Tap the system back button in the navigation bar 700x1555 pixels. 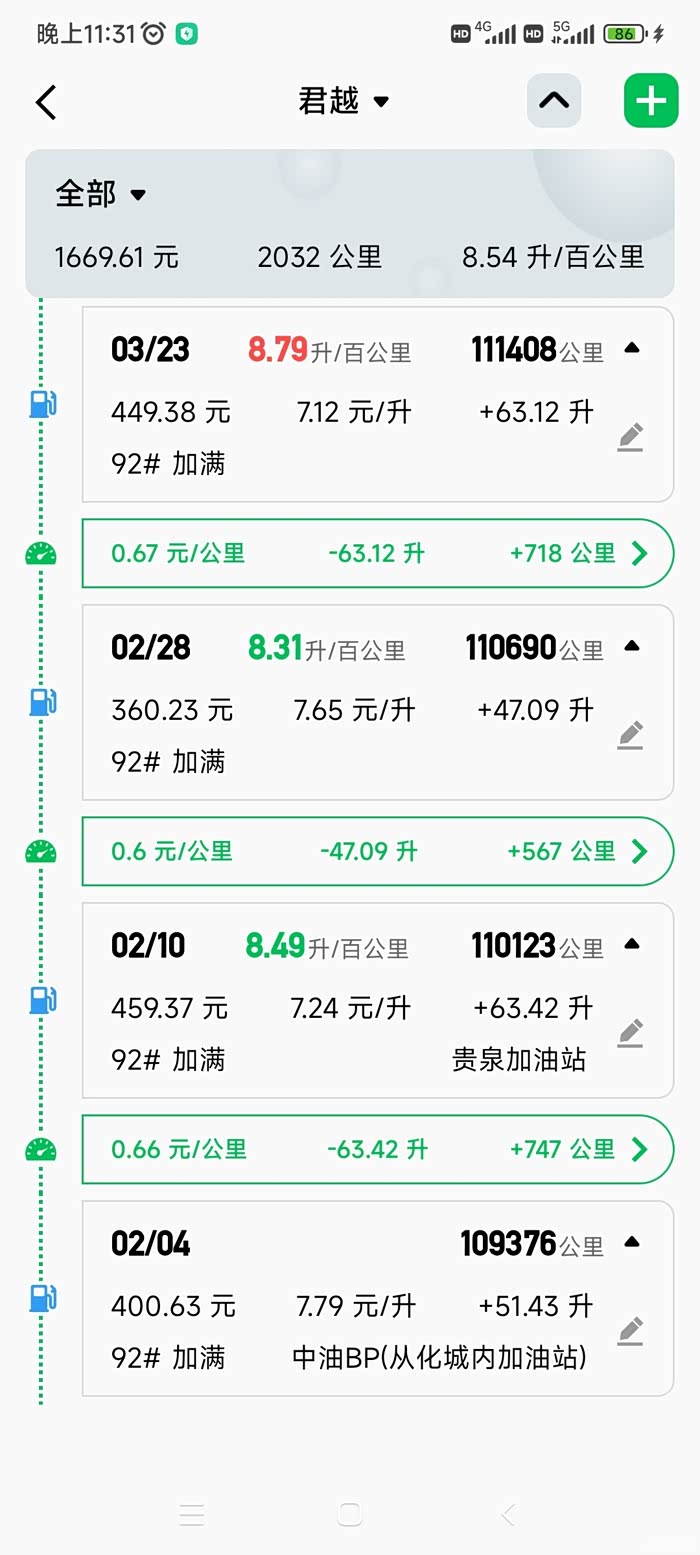pyautogui.click(x=508, y=1514)
